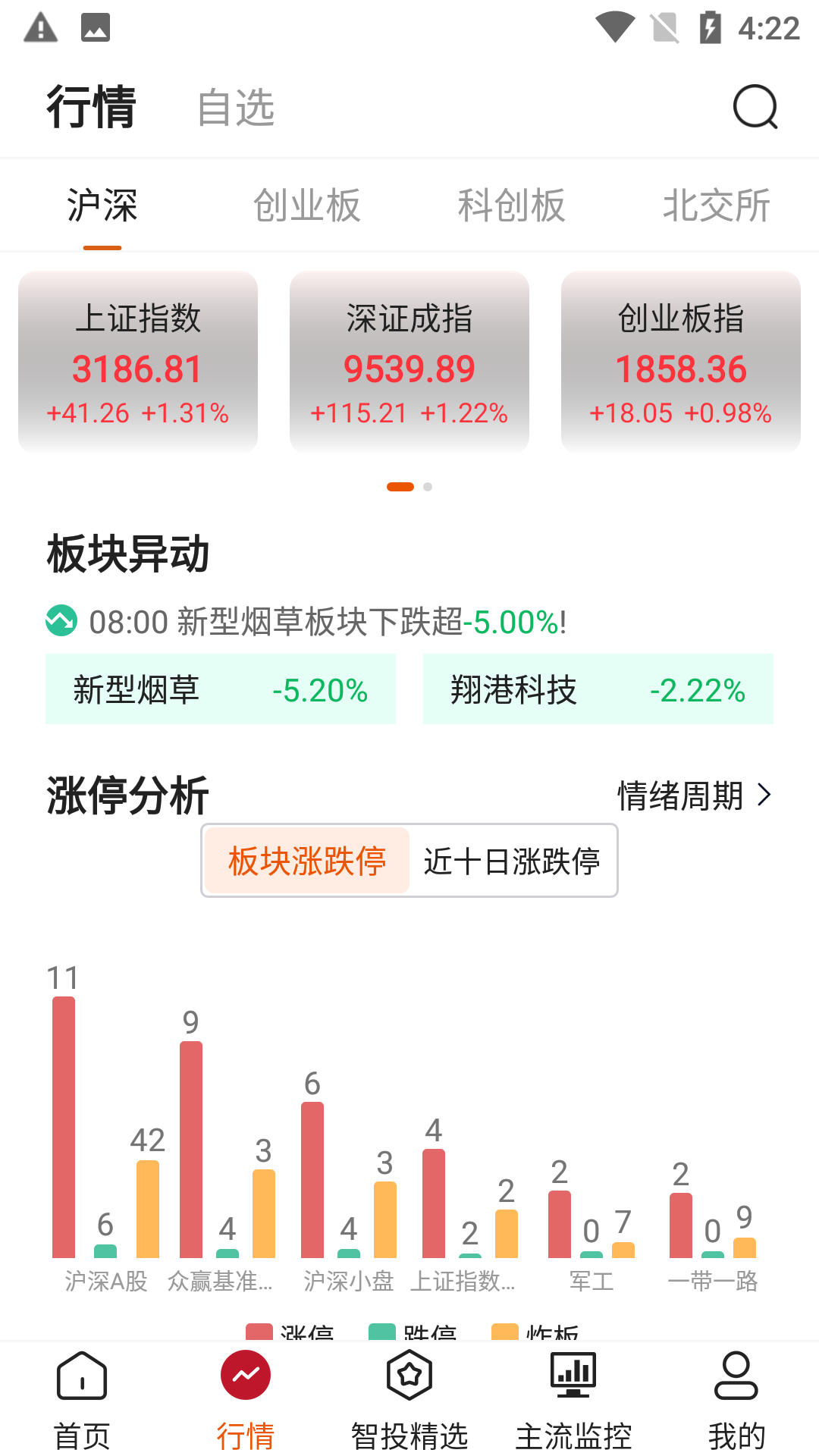Open 智投精选 shield icon
This screenshot has width=819, height=1456.
point(409,1374)
